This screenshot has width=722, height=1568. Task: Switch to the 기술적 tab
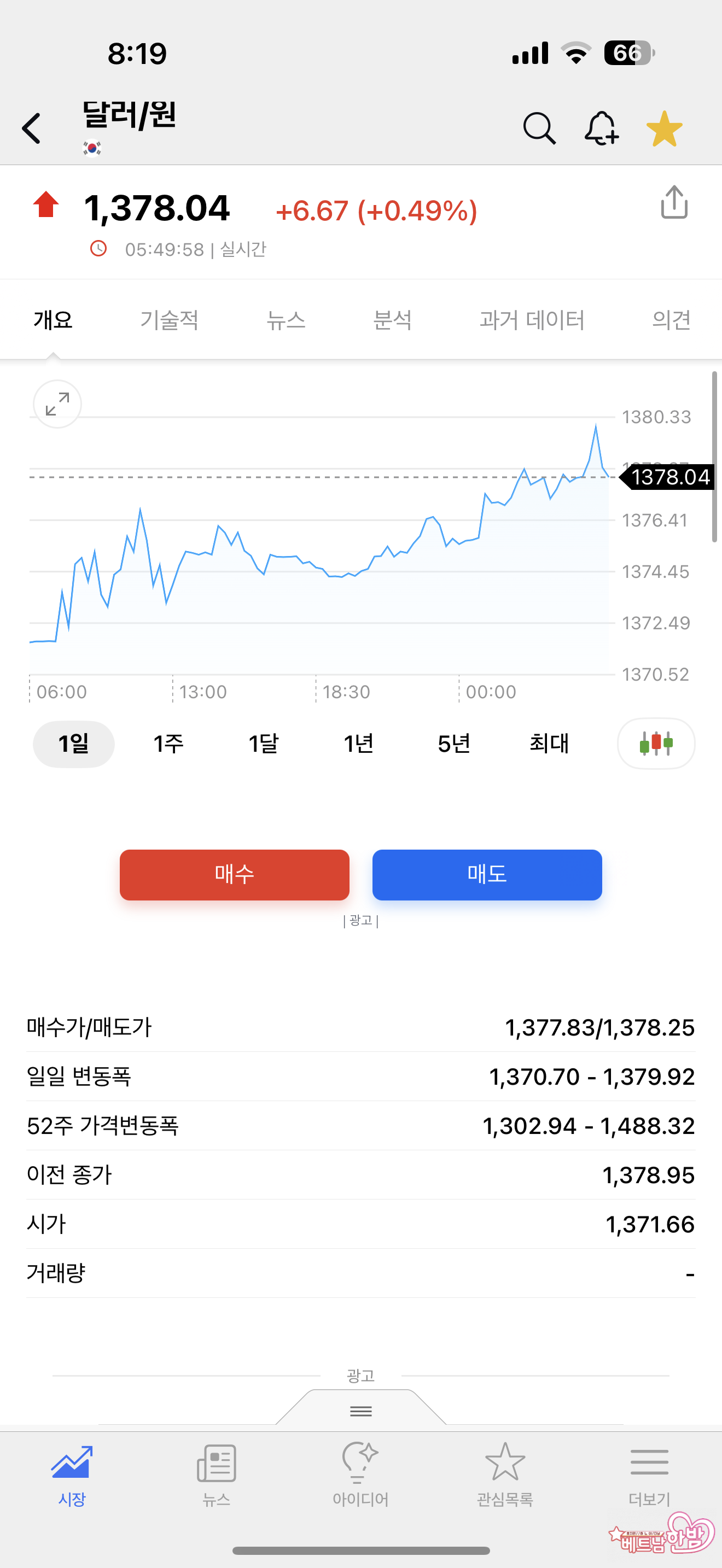(169, 320)
